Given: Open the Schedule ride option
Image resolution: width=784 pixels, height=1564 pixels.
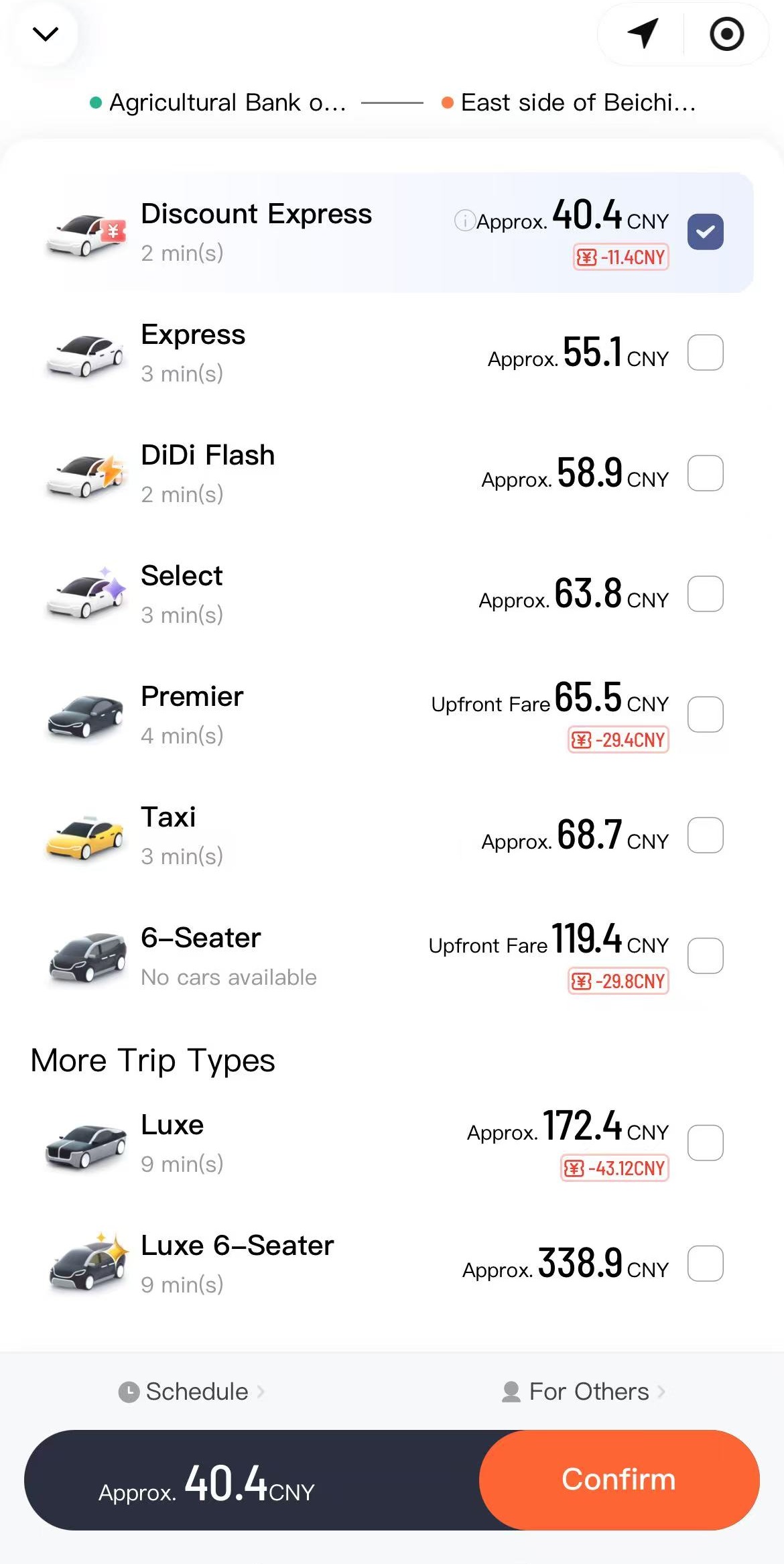Looking at the screenshot, I should coord(192,1392).
